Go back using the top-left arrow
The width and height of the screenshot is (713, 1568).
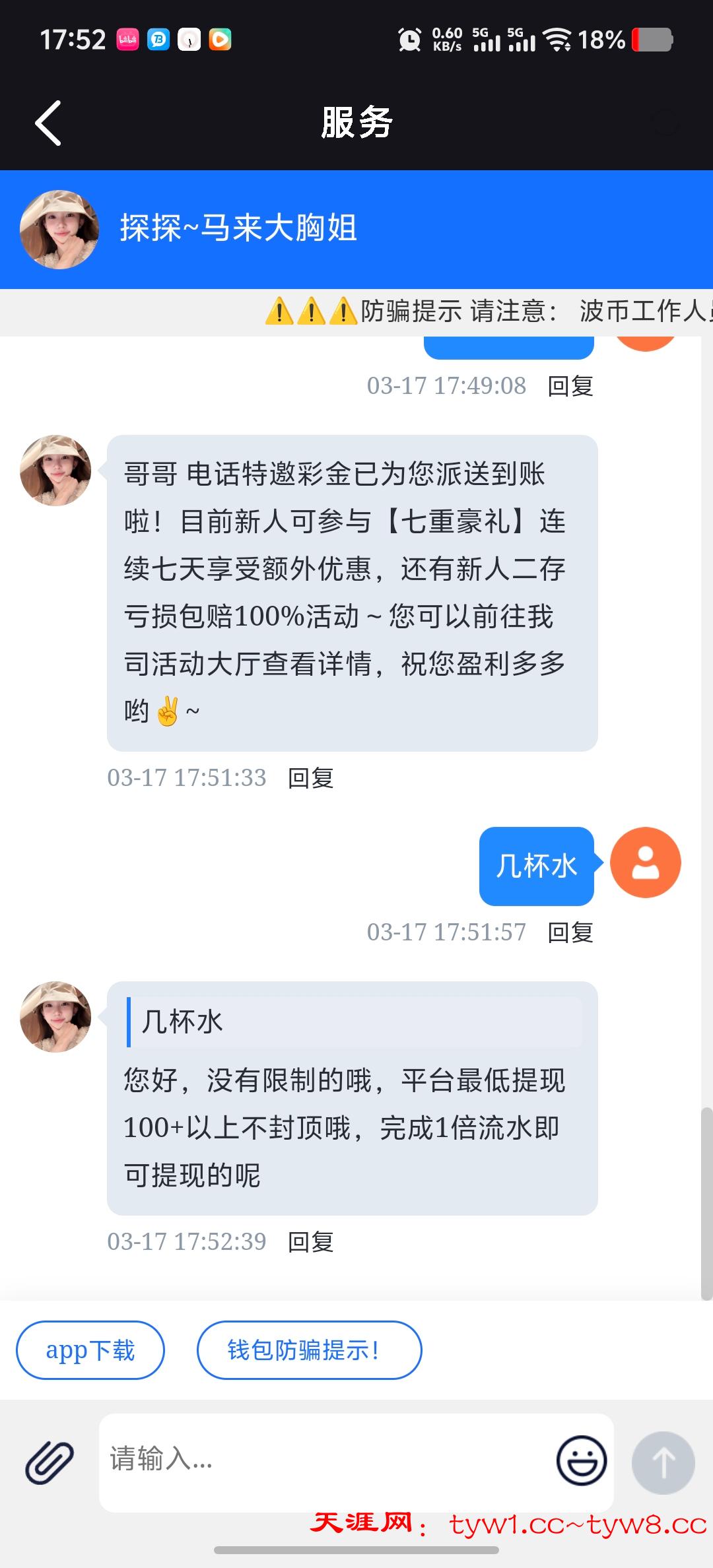pos(48,123)
